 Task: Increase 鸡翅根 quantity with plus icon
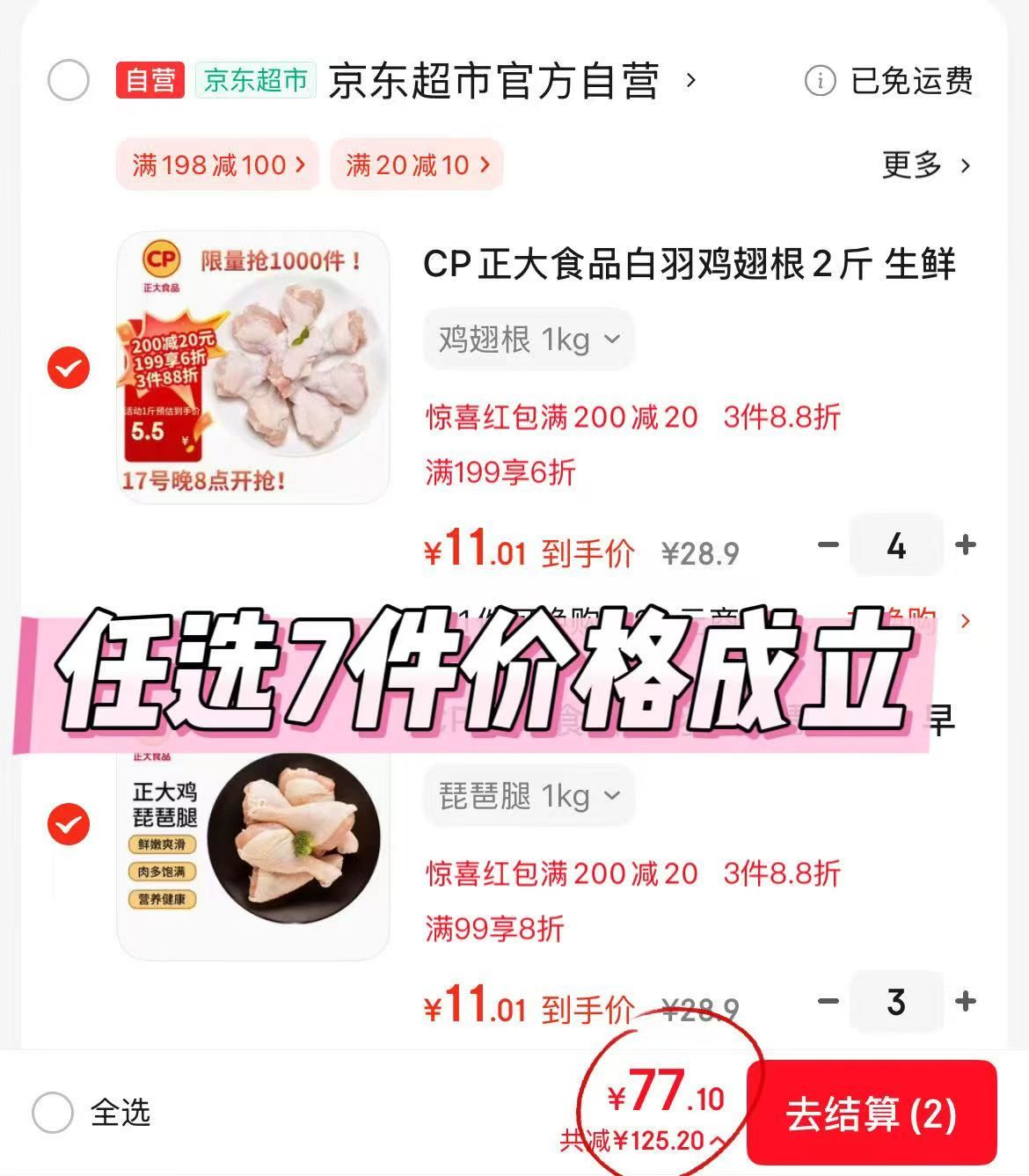965,545
